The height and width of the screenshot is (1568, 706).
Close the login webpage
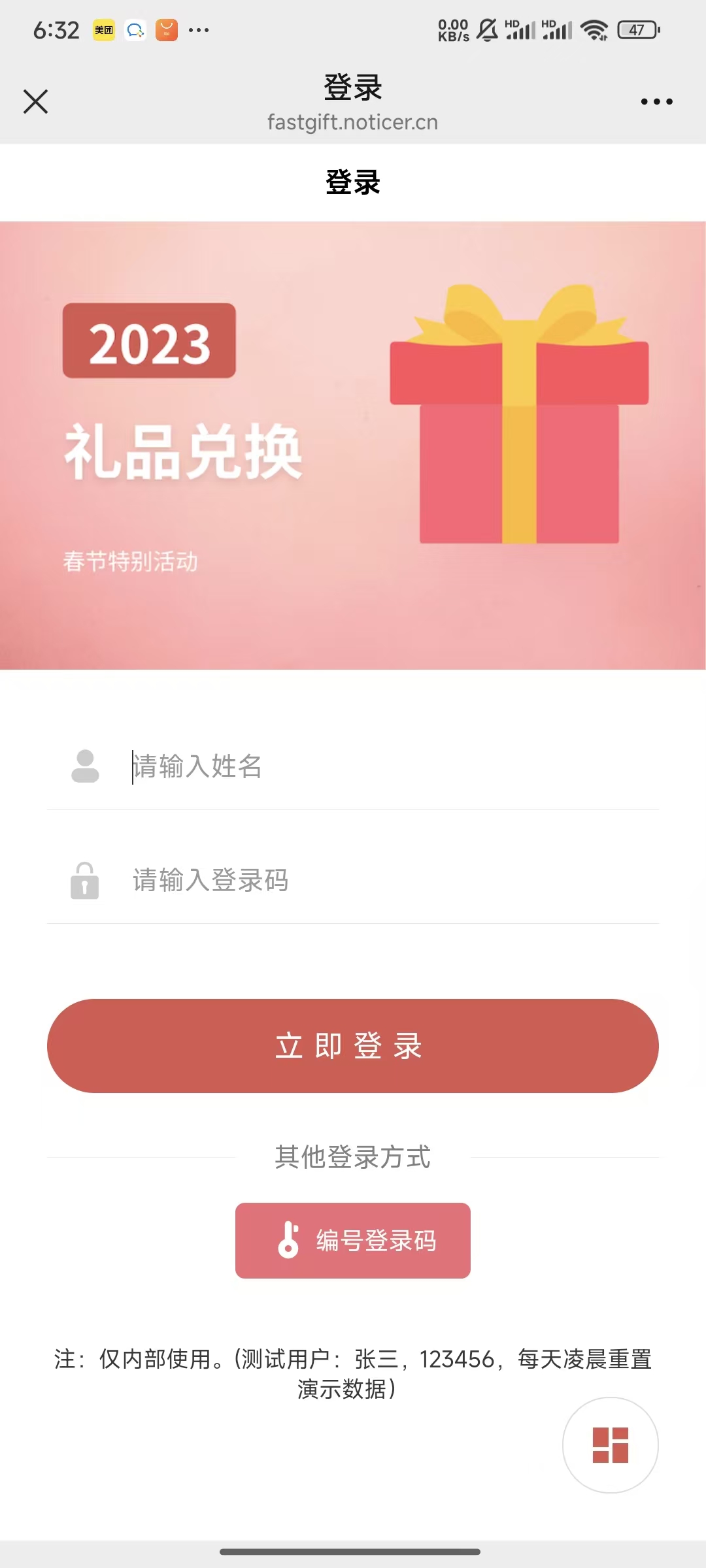(x=36, y=101)
